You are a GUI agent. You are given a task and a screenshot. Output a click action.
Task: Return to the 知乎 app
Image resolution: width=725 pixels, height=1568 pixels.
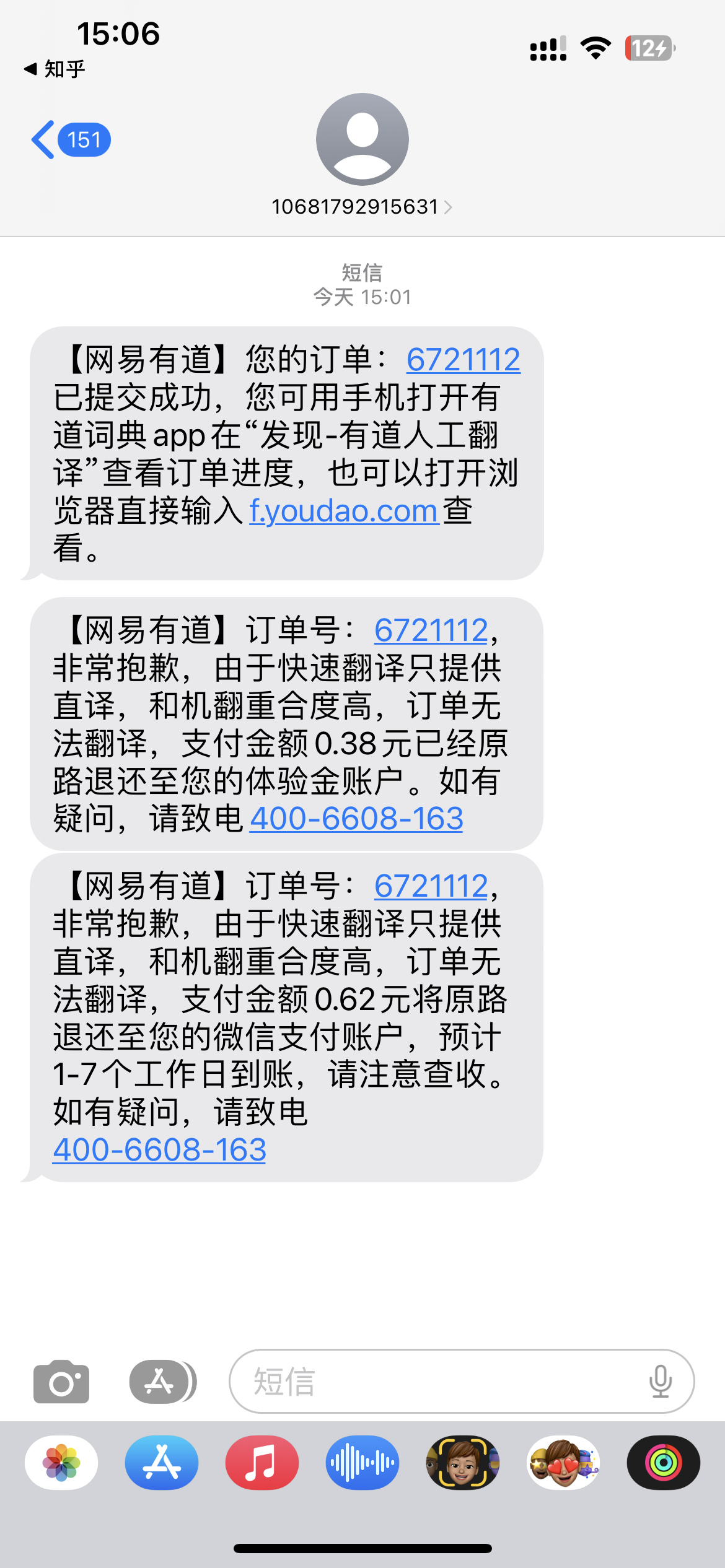coord(55,69)
